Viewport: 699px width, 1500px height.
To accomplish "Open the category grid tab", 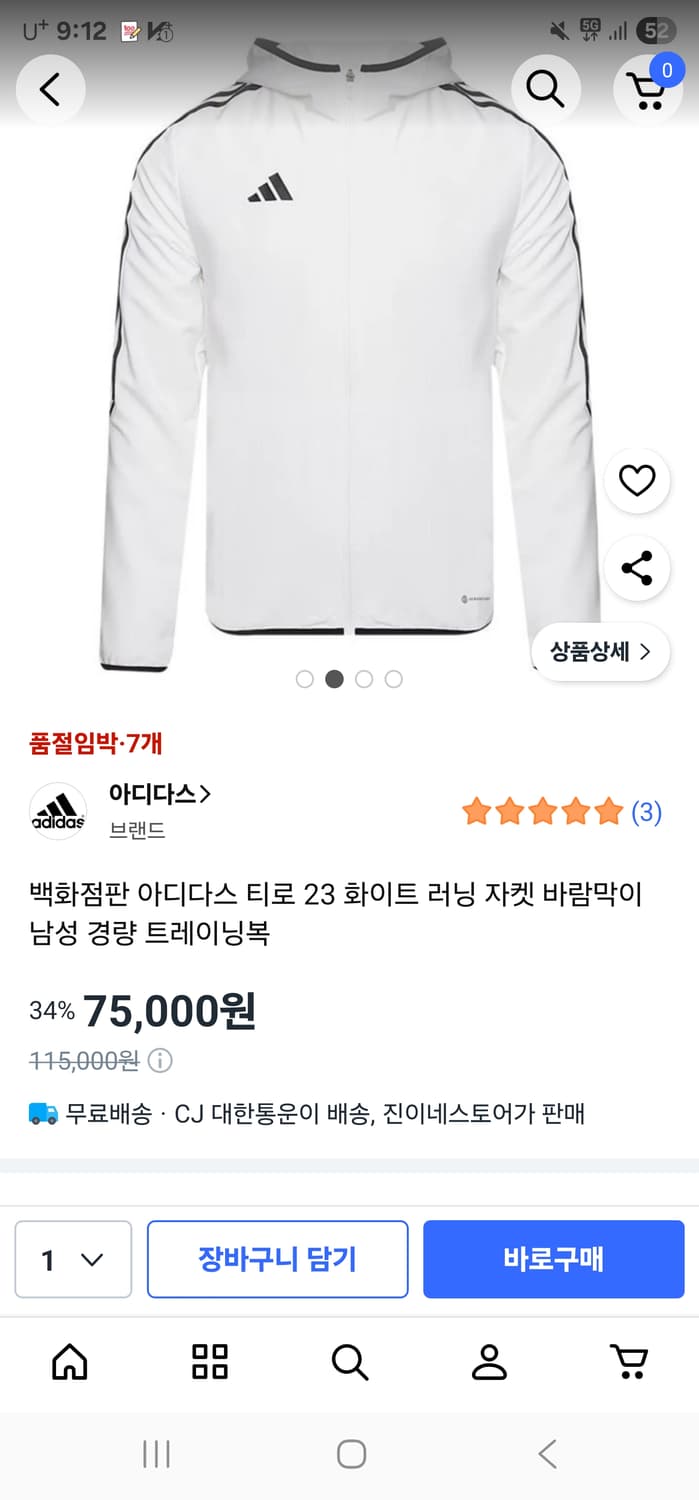I will click(210, 1362).
